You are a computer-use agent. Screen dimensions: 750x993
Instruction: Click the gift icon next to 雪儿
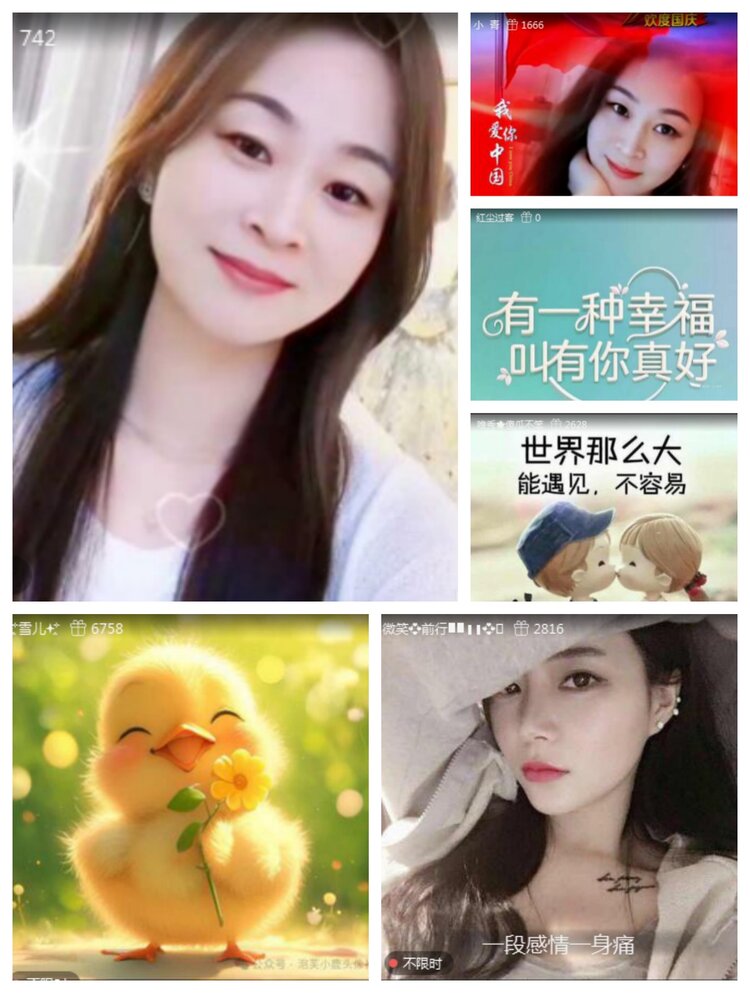click(78, 629)
